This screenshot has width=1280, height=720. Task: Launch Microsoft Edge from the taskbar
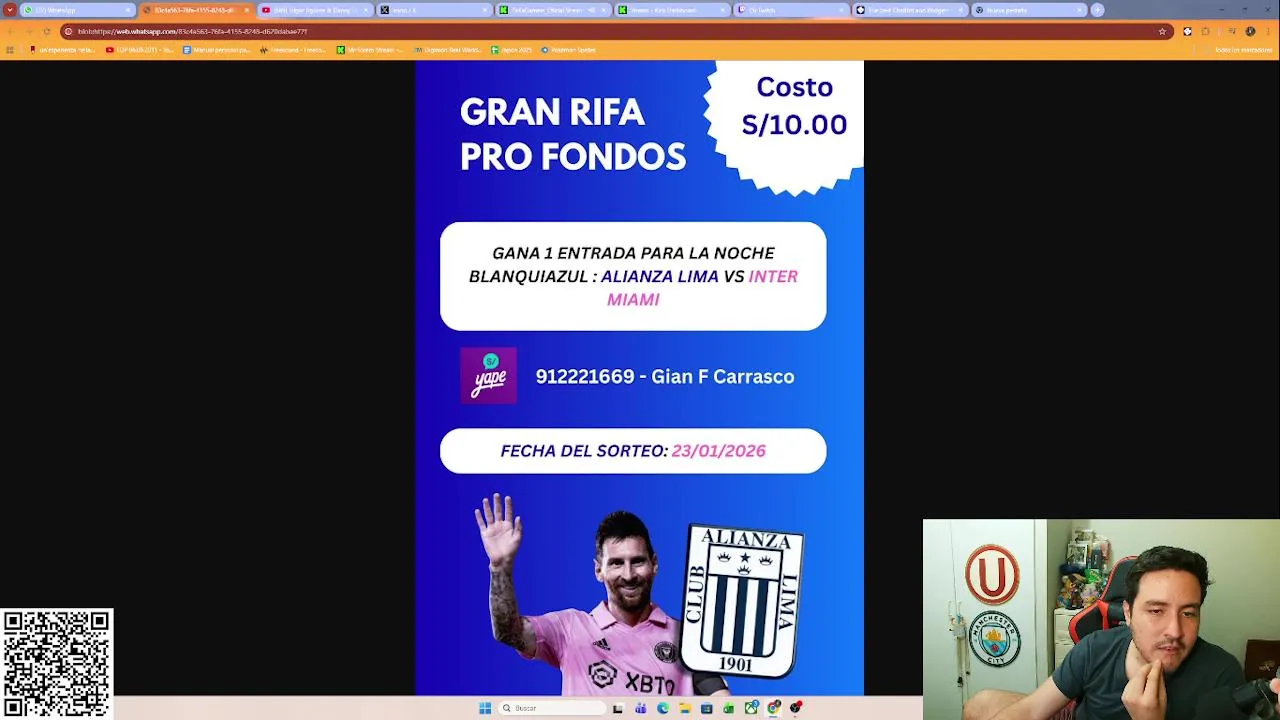coord(662,708)
